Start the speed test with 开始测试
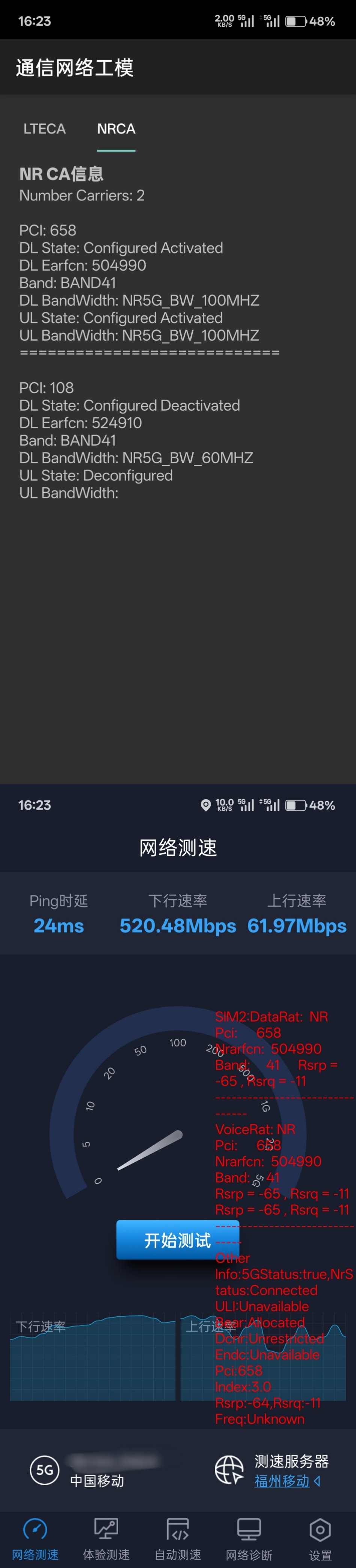The image size is (356, 1568). coord(177,1240)
